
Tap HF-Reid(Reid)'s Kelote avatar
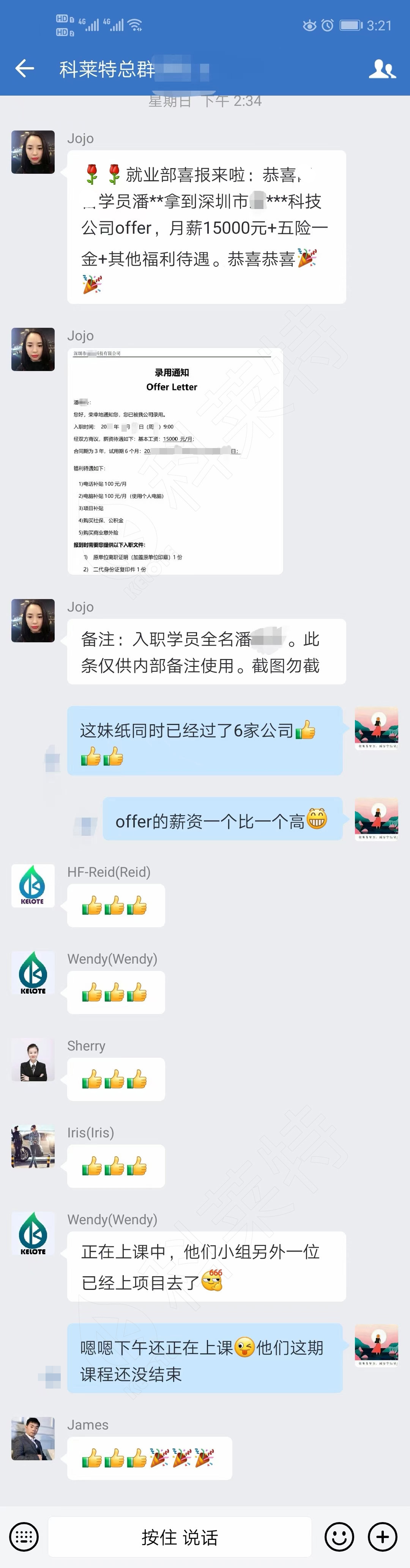coord(33,885)
